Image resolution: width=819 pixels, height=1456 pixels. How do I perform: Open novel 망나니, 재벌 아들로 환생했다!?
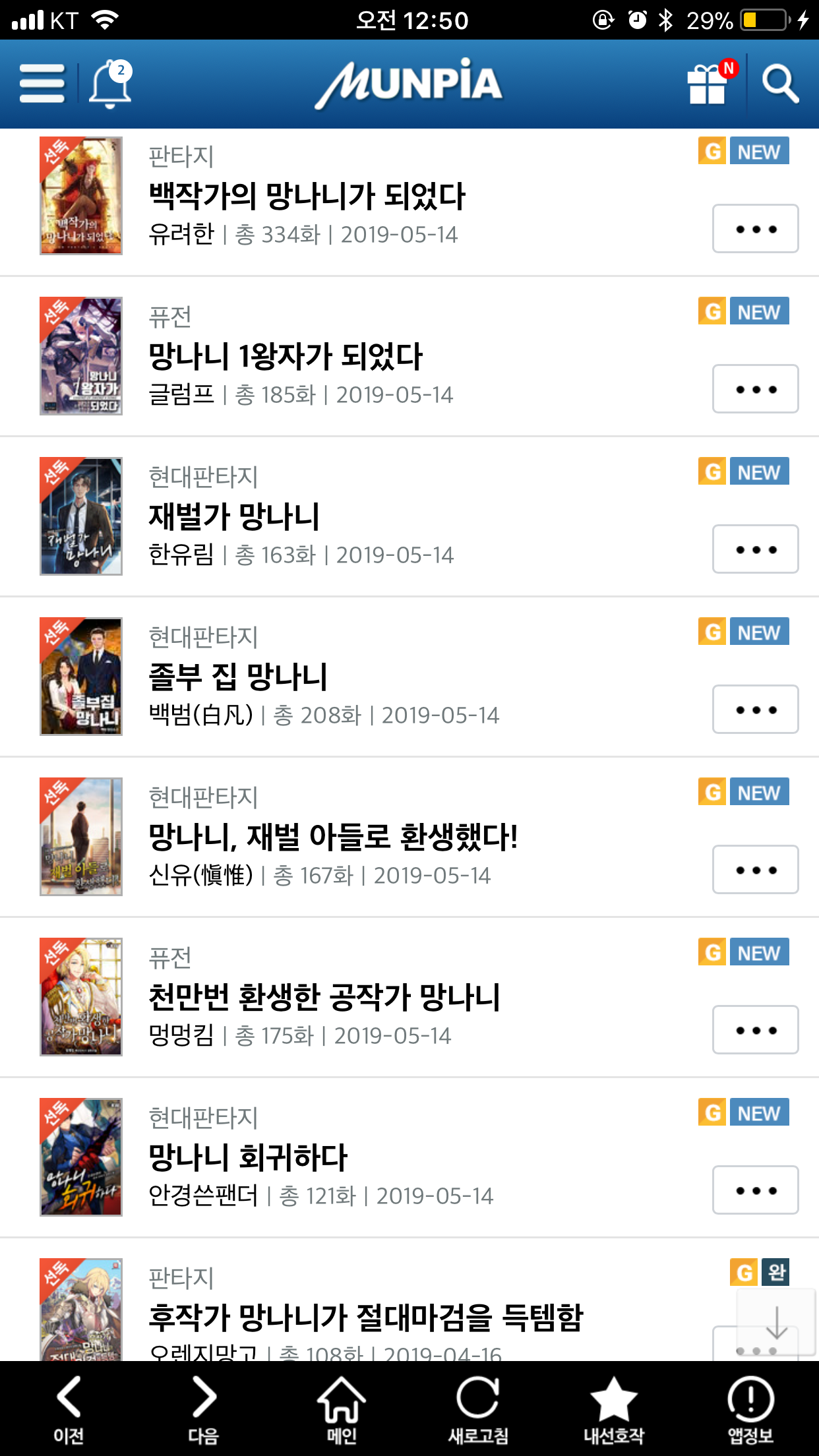click(333, 837)
